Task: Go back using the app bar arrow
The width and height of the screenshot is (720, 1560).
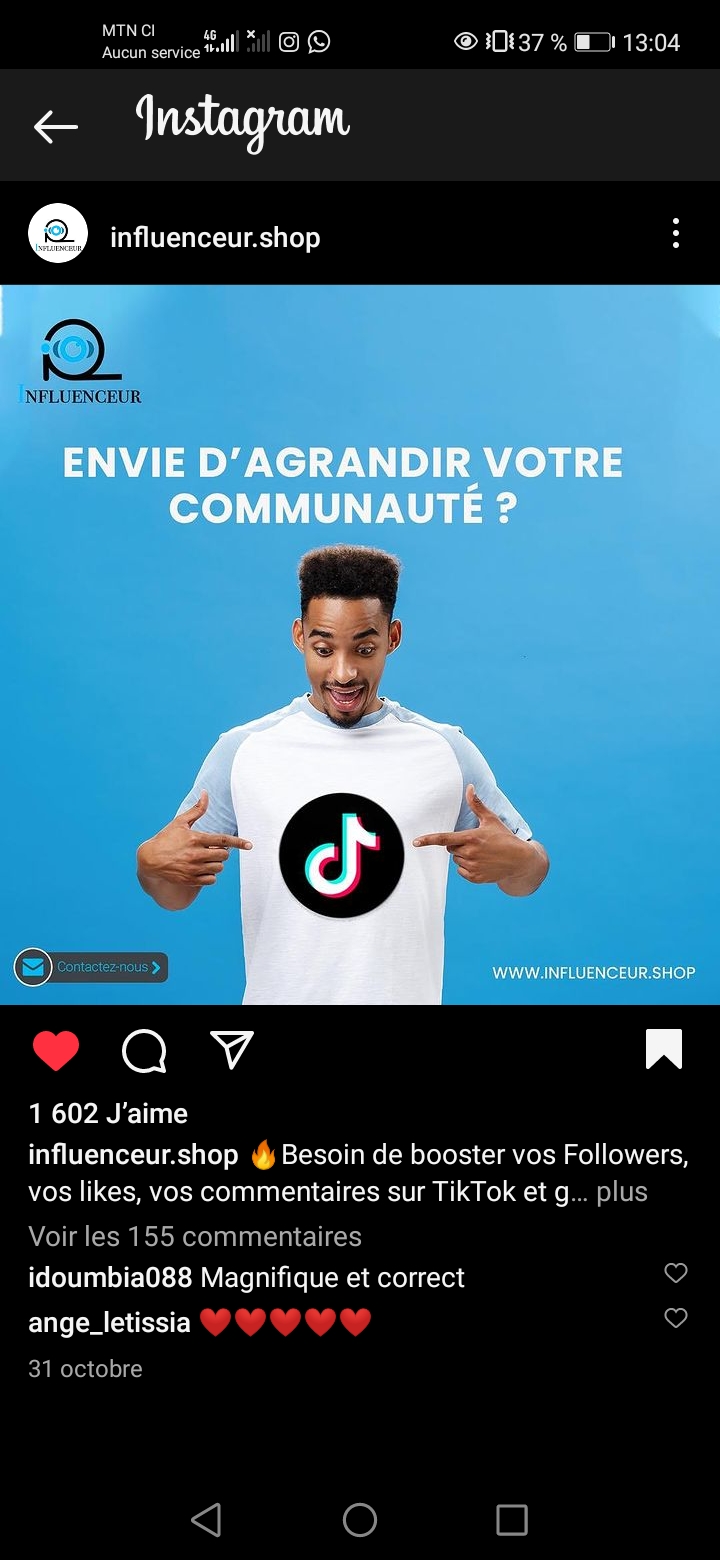Action: 56,126
